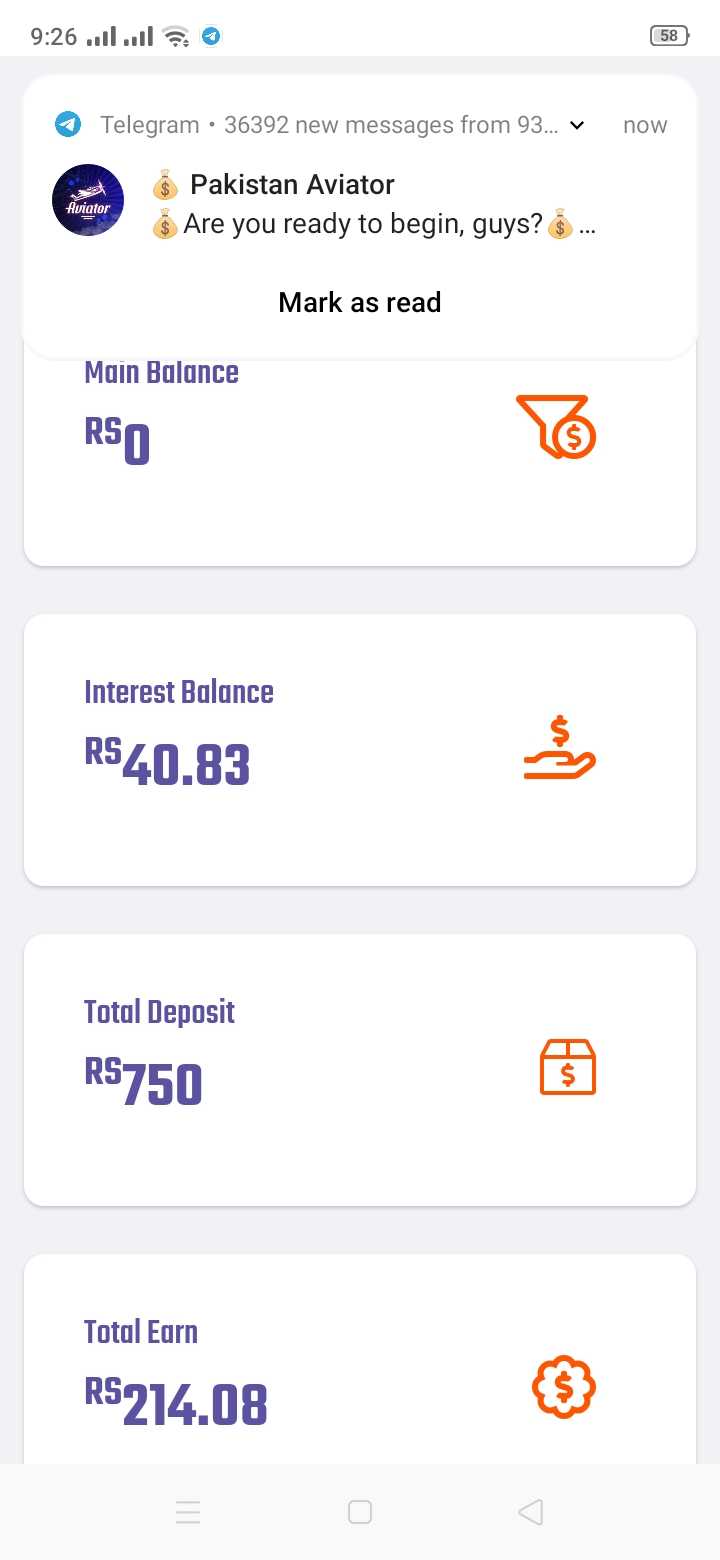Tap Mark as read on Telegram notification
720x1560 pixels.
(x=360, y=302)
